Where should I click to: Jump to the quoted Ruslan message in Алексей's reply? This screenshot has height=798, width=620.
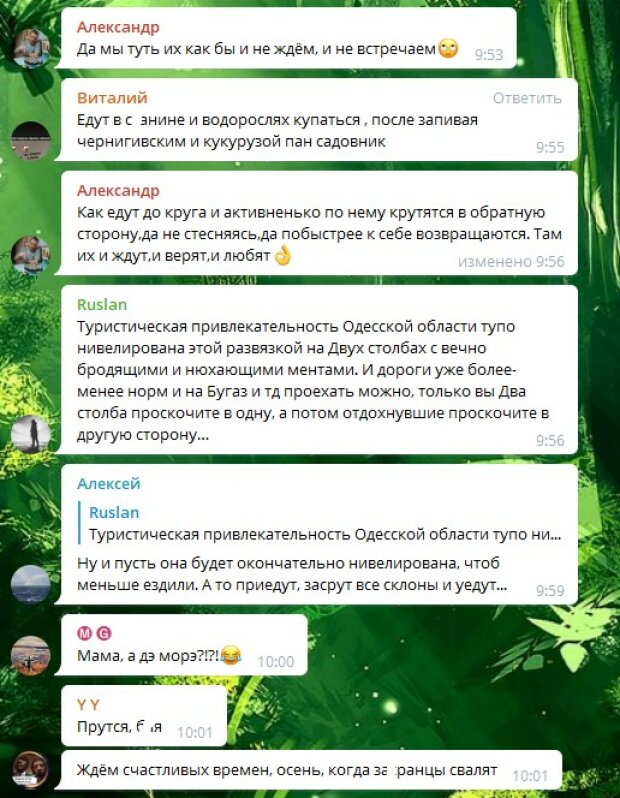pyautogui.click(x=325, y=524)
